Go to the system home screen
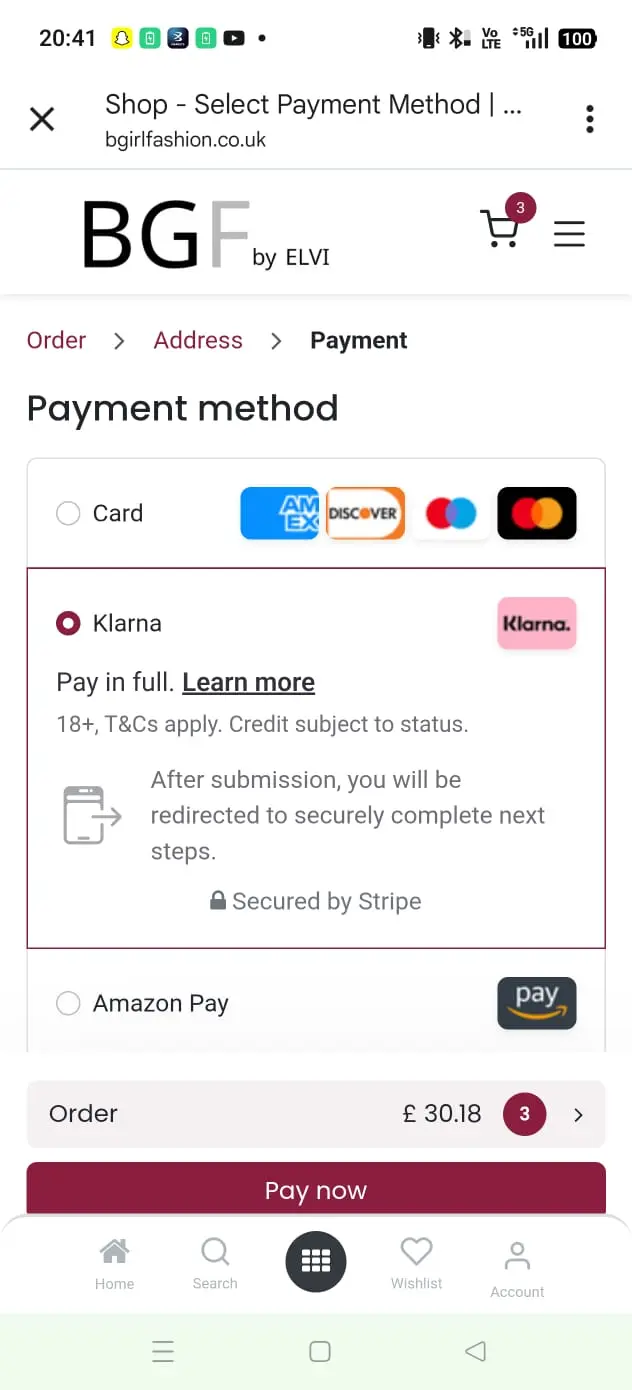Image resolution: width=632 pixels, height=1390 pixels. 320,1352
